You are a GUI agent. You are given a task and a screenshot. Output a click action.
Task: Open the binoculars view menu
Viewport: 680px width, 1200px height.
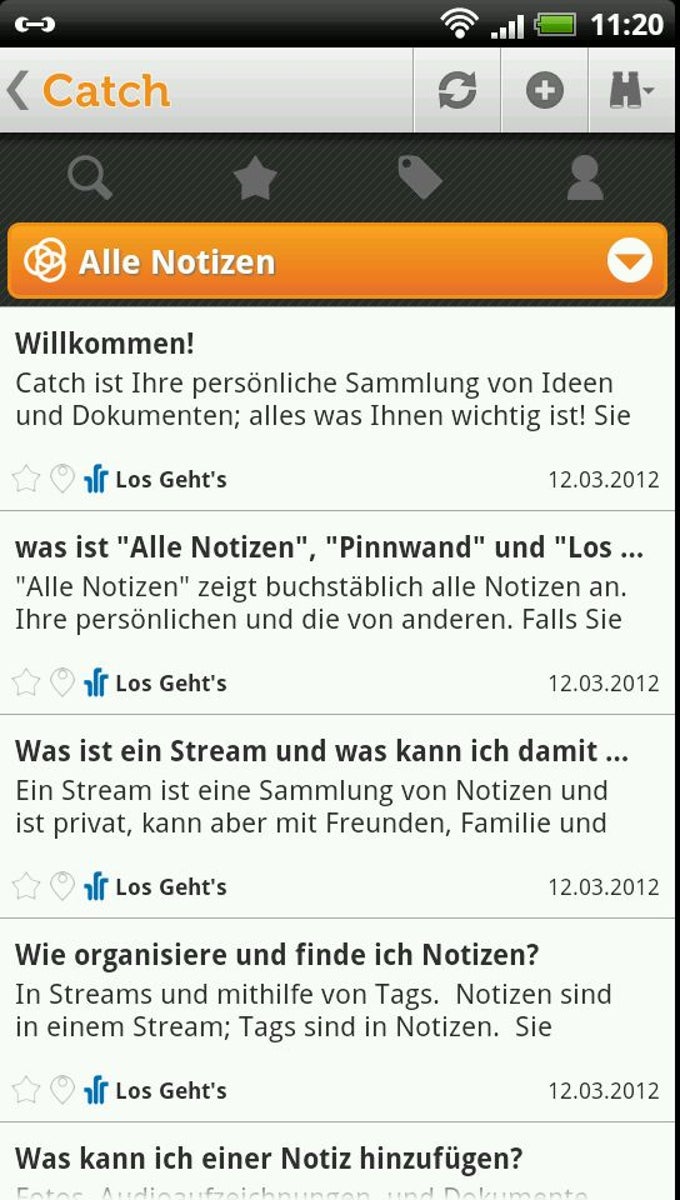[x=632, y=91]
